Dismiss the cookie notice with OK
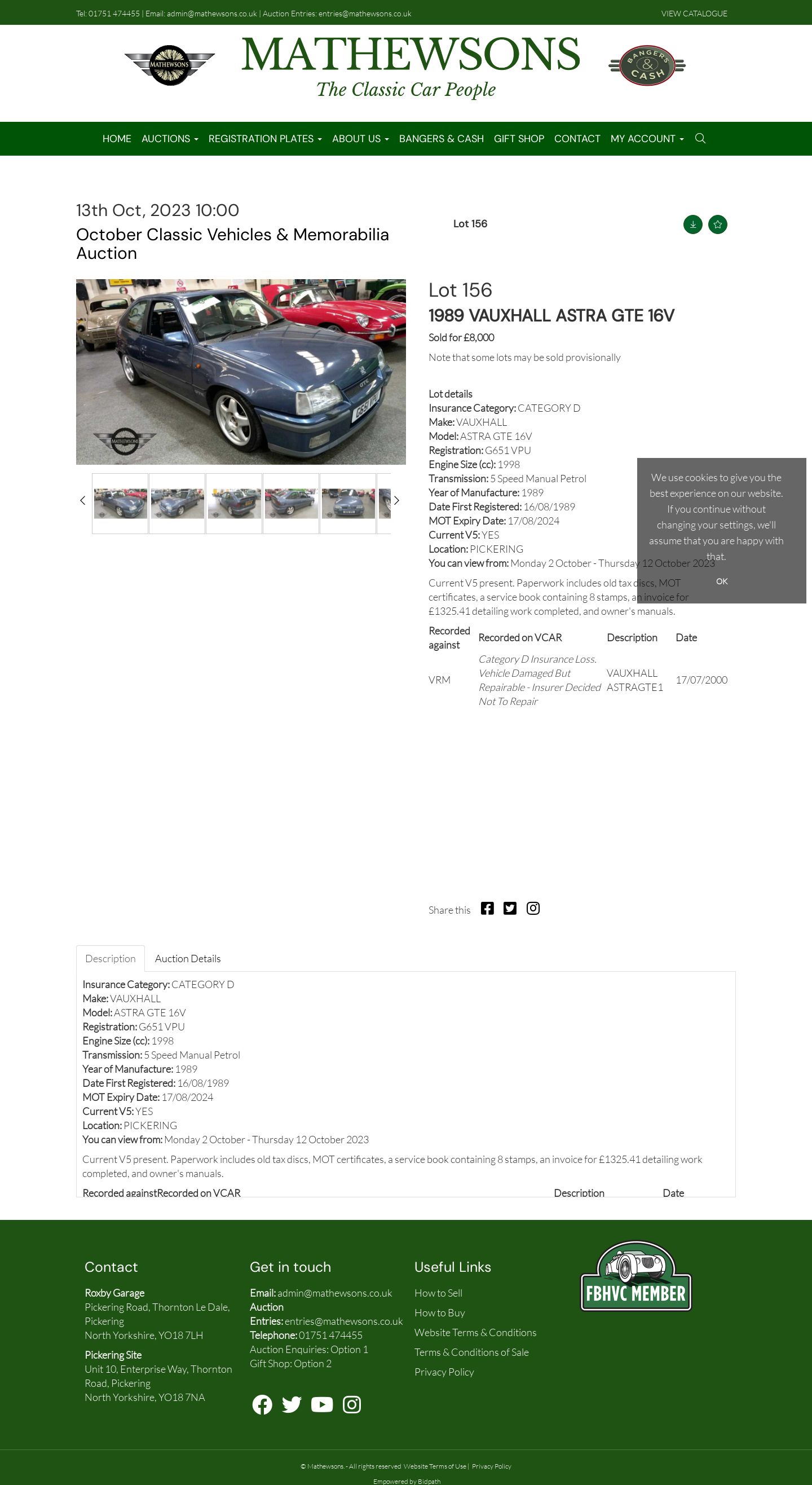This screenshot has width=812, height=1485. click(722, 581)
